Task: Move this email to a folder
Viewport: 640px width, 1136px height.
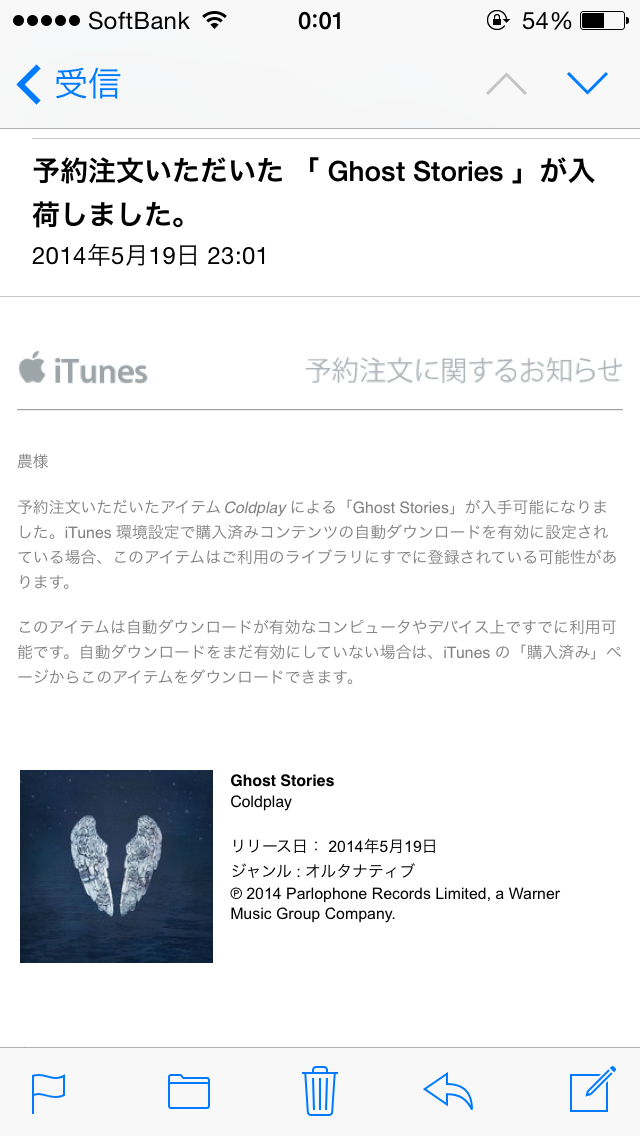Action: click(188, 1091)
